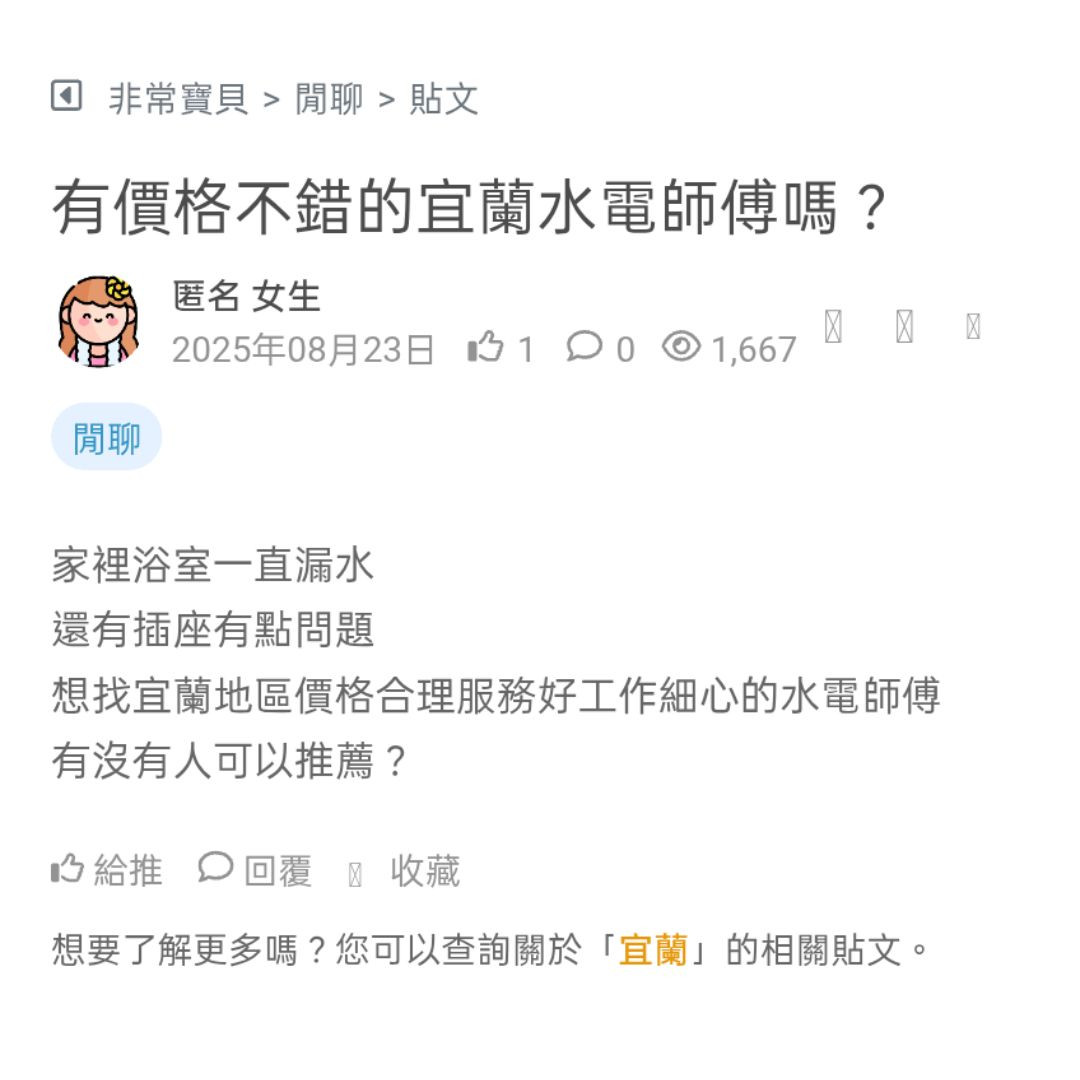The image size is (1080, 1080).
Task: Save the post with 收藏
Action: 408,872
